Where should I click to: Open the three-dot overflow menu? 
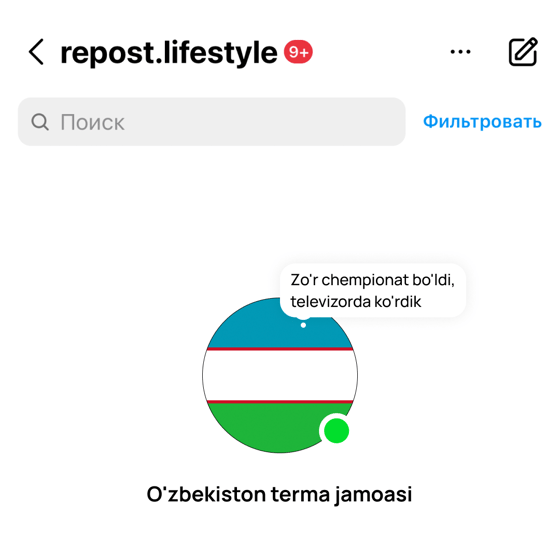point(460,52)
